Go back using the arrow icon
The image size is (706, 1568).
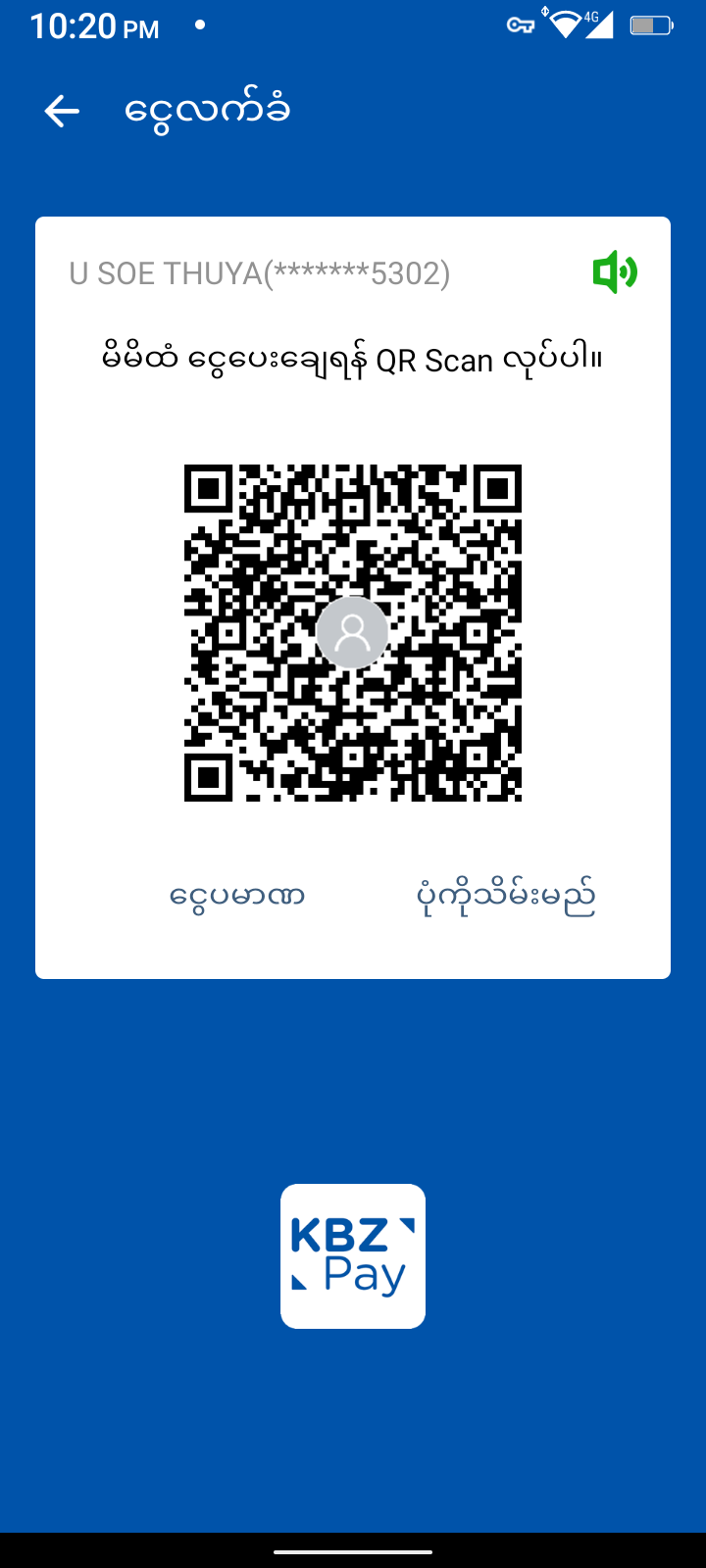(x=62, y=111)
